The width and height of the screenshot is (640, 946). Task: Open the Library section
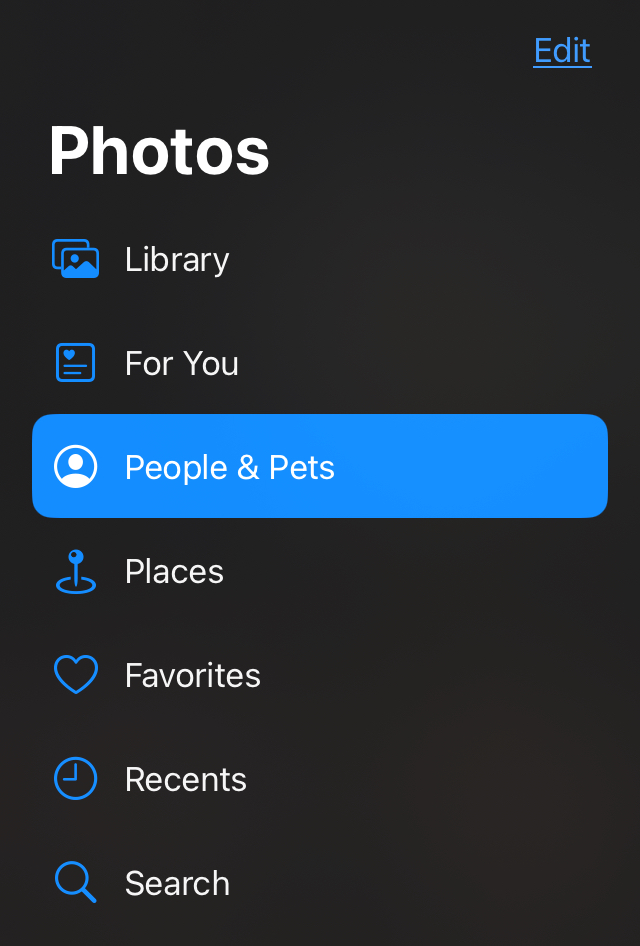tap(176, 260)
